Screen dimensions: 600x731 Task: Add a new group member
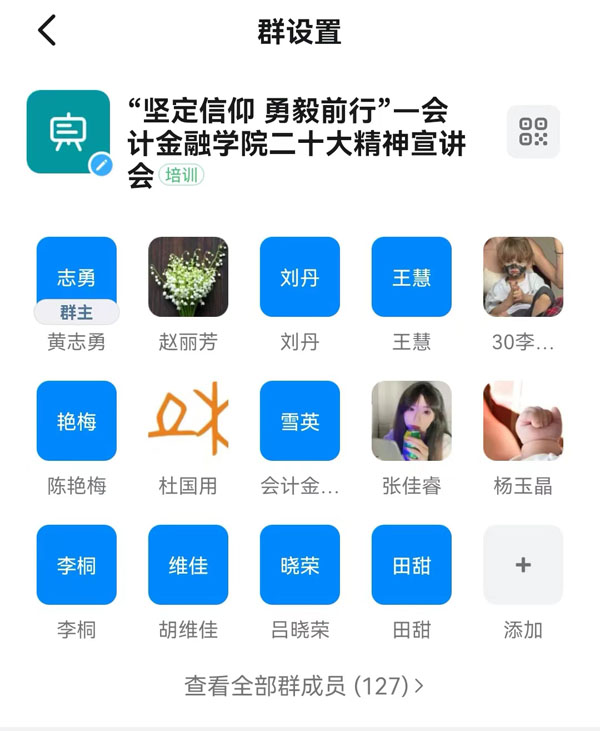[x=523, y=565]
